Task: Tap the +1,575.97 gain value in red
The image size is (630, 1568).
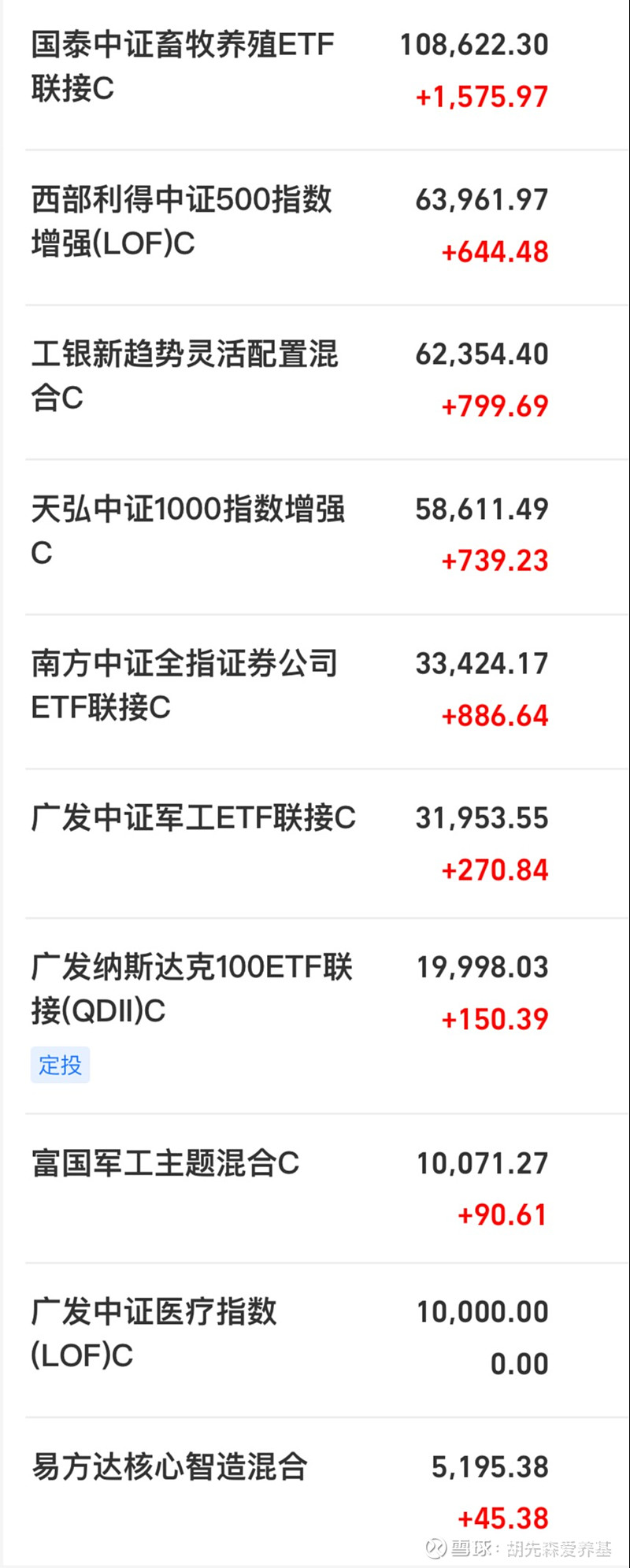Action: pos(482,95)
